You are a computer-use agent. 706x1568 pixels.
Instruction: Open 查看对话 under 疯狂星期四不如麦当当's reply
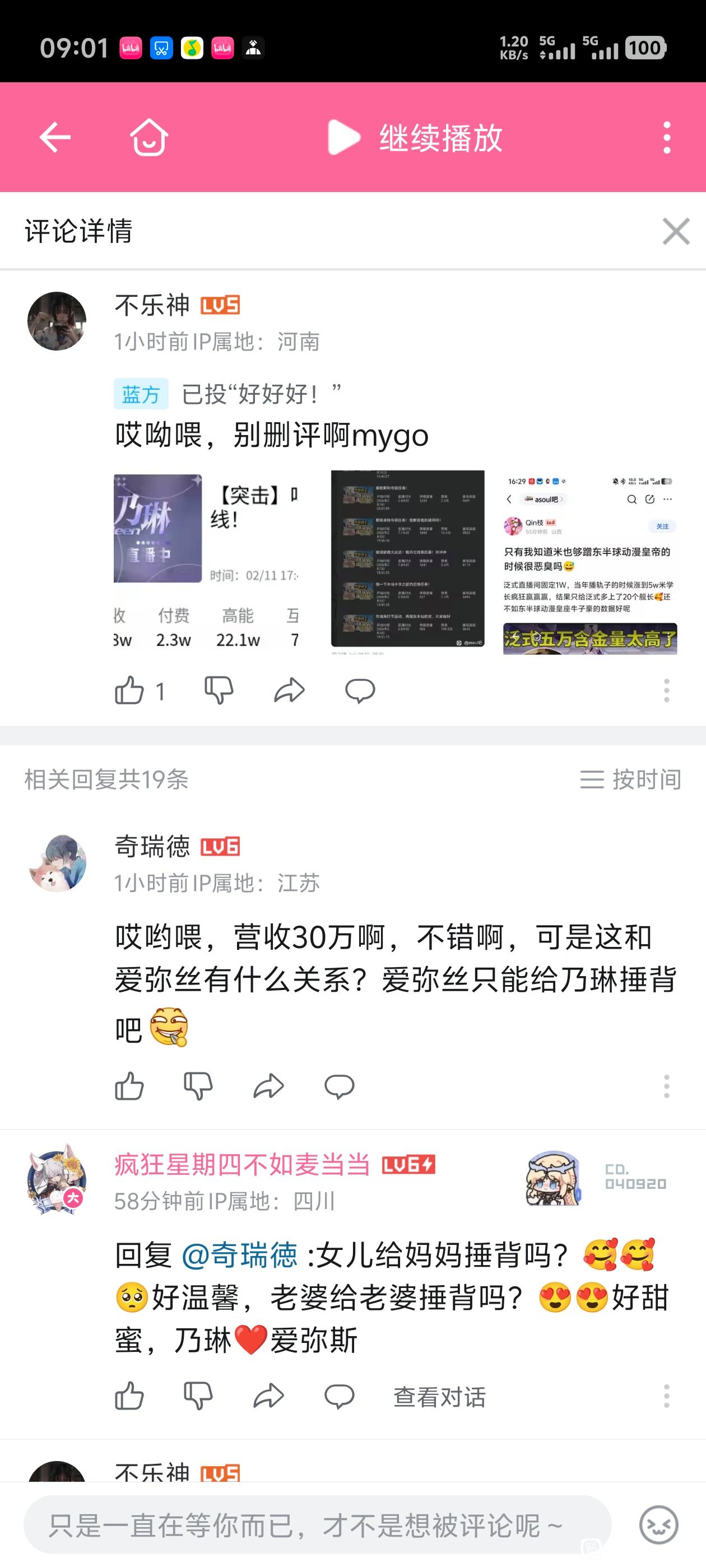click(440, 1397)
